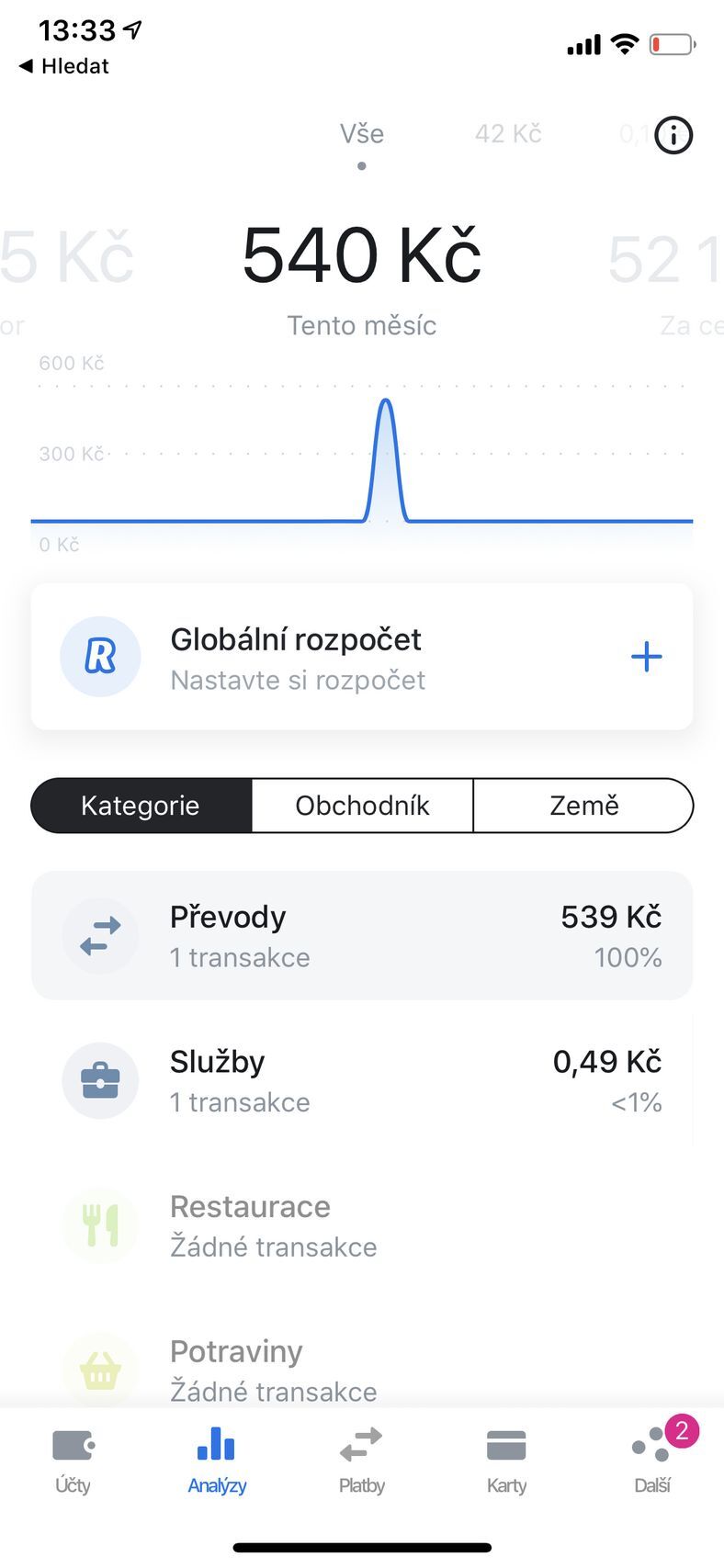Tap the Revolut R budget logo icon
724x1568 pixels.
pyautogui.click(x=100, y=656)
